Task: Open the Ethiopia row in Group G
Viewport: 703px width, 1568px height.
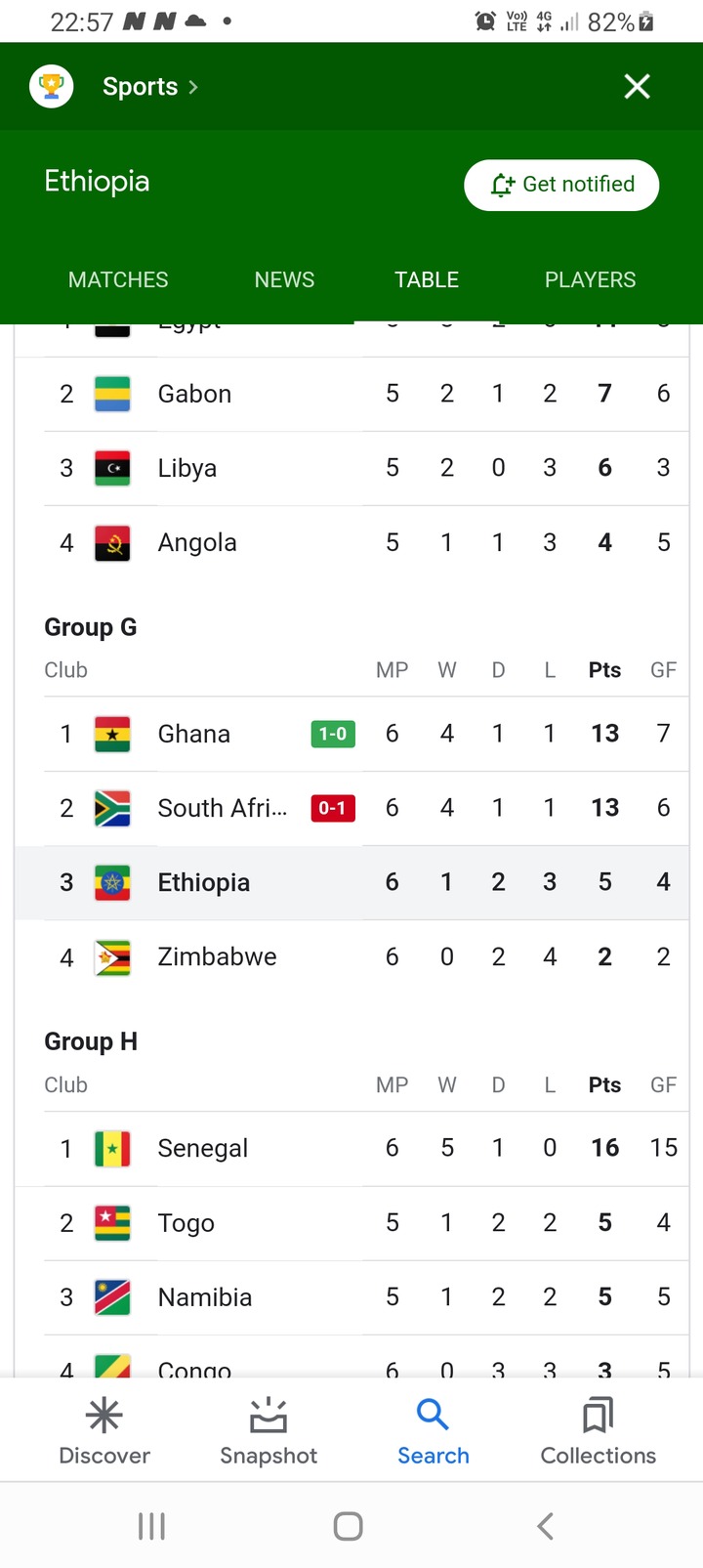Action: point(351,882)
